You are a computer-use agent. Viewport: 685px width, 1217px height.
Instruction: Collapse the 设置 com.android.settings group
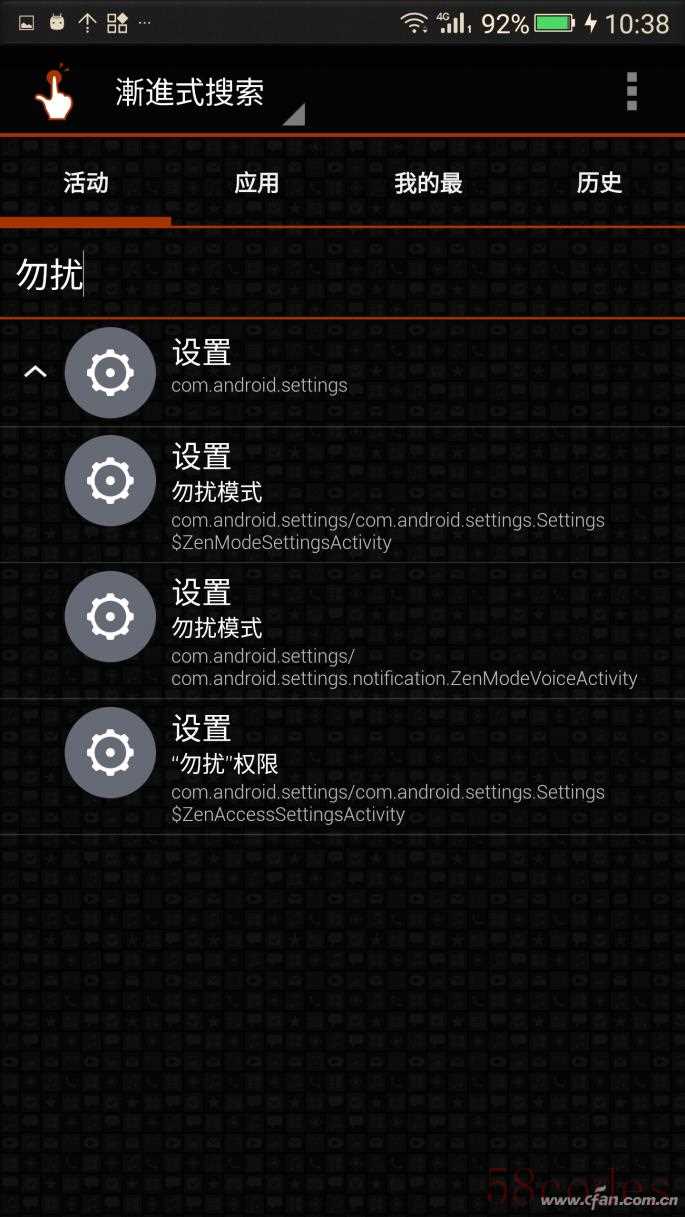35,372
